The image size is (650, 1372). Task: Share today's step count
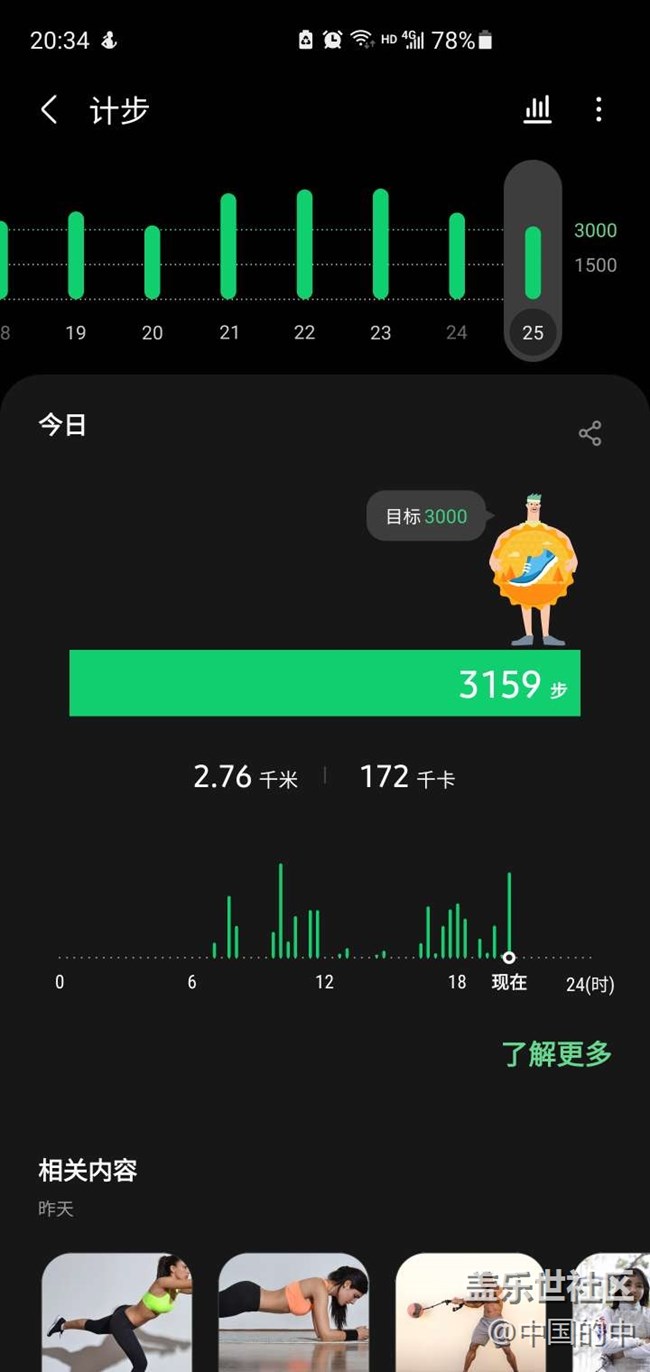point(590,433)
